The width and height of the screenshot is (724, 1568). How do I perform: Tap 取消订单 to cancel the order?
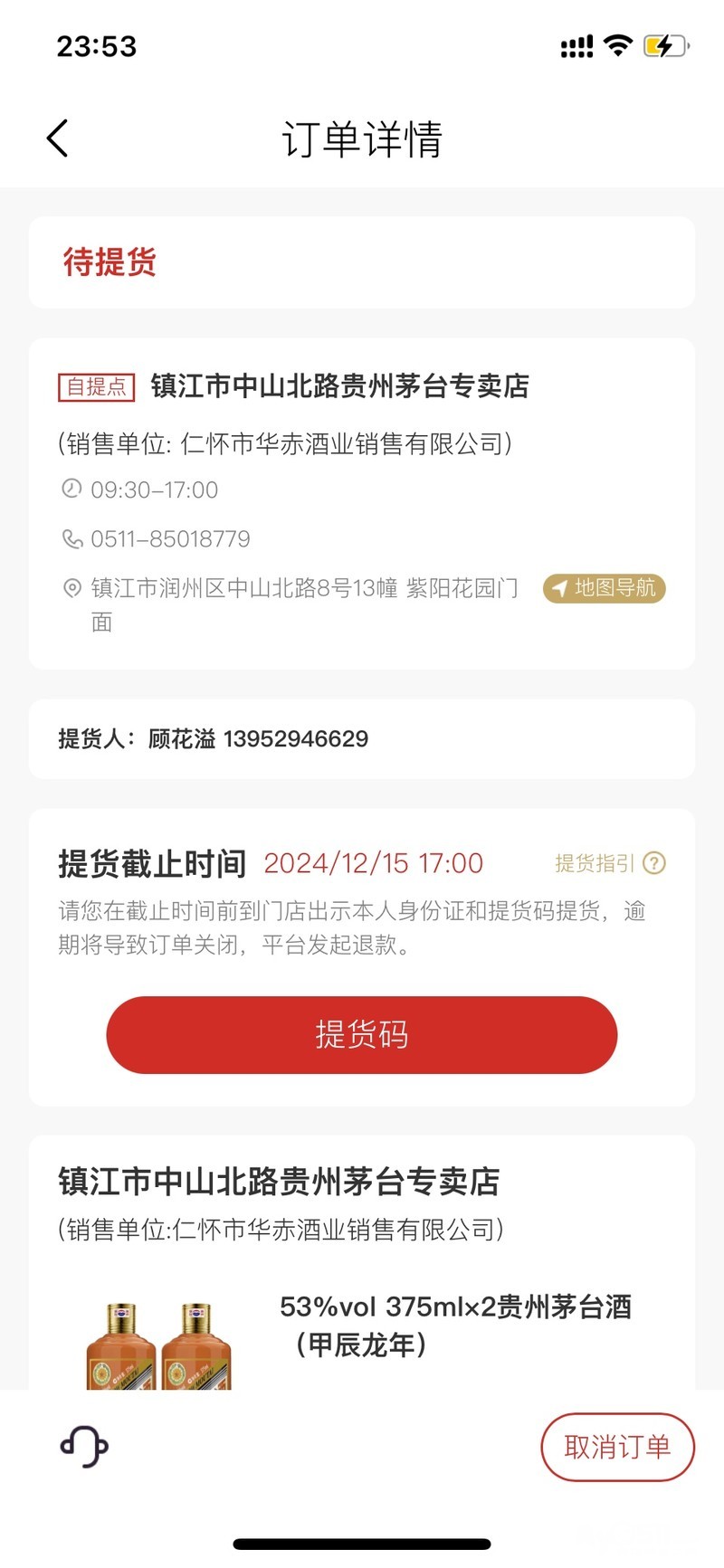(617, 1446)
